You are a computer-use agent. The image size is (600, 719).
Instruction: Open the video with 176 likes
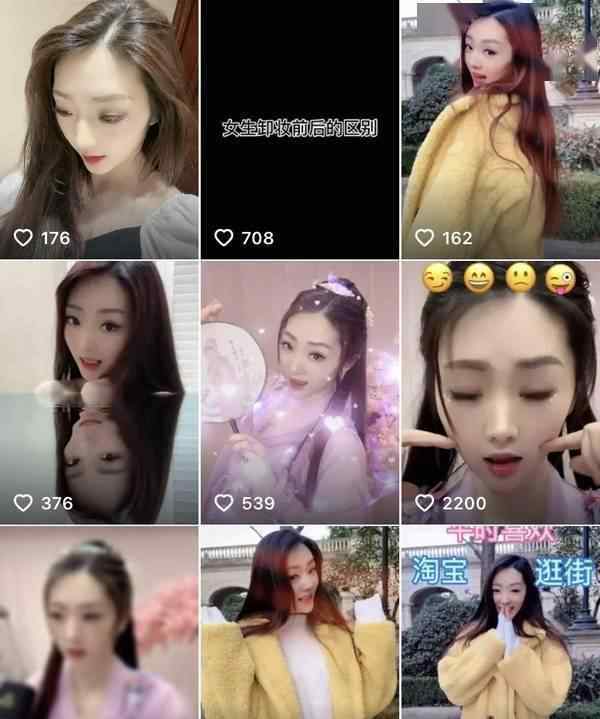click(98, 130)
